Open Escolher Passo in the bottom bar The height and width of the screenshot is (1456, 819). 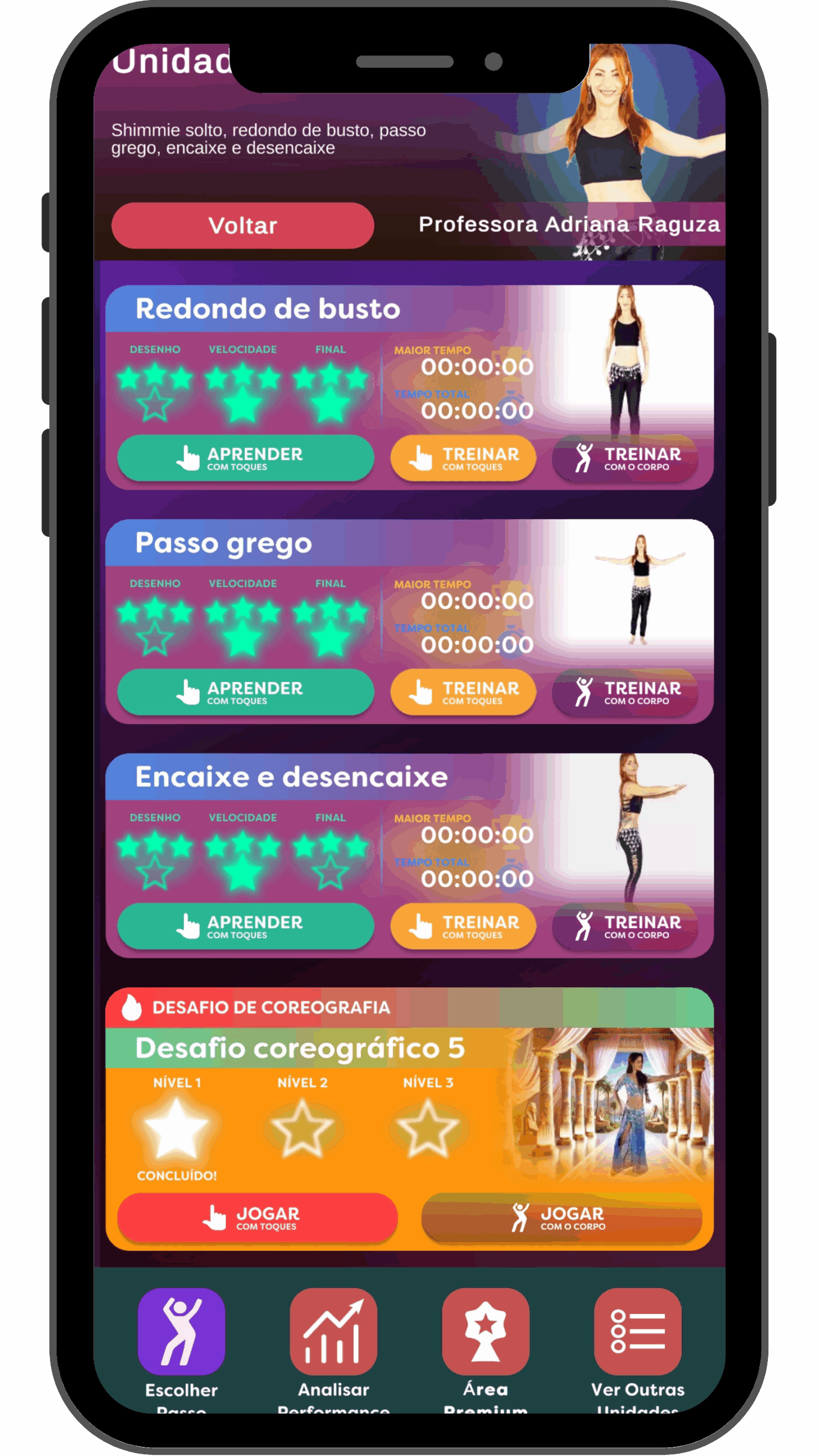click(x=181, y=1332)
